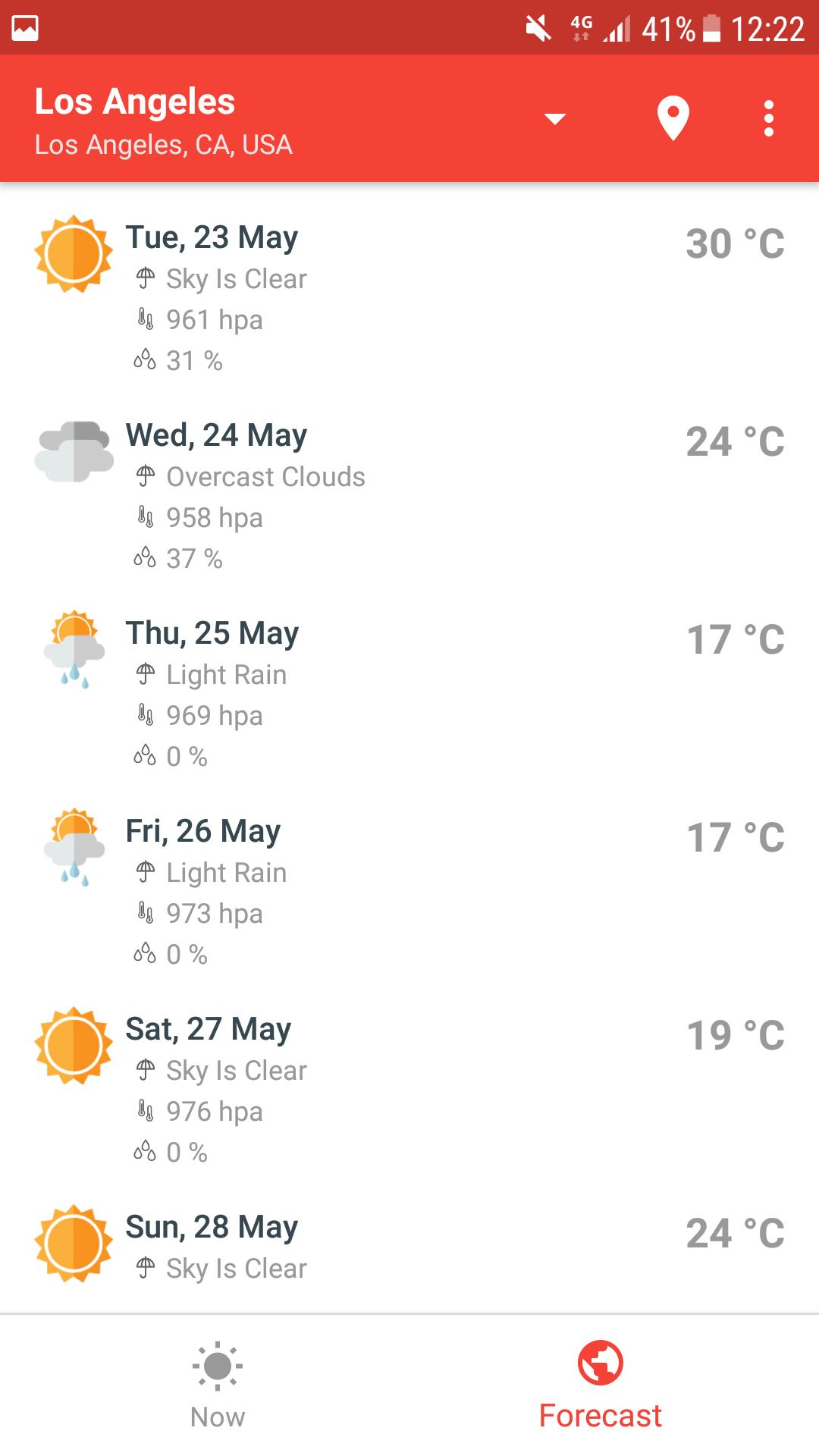Switch to the Now tab

click(x=218, y=1385)
